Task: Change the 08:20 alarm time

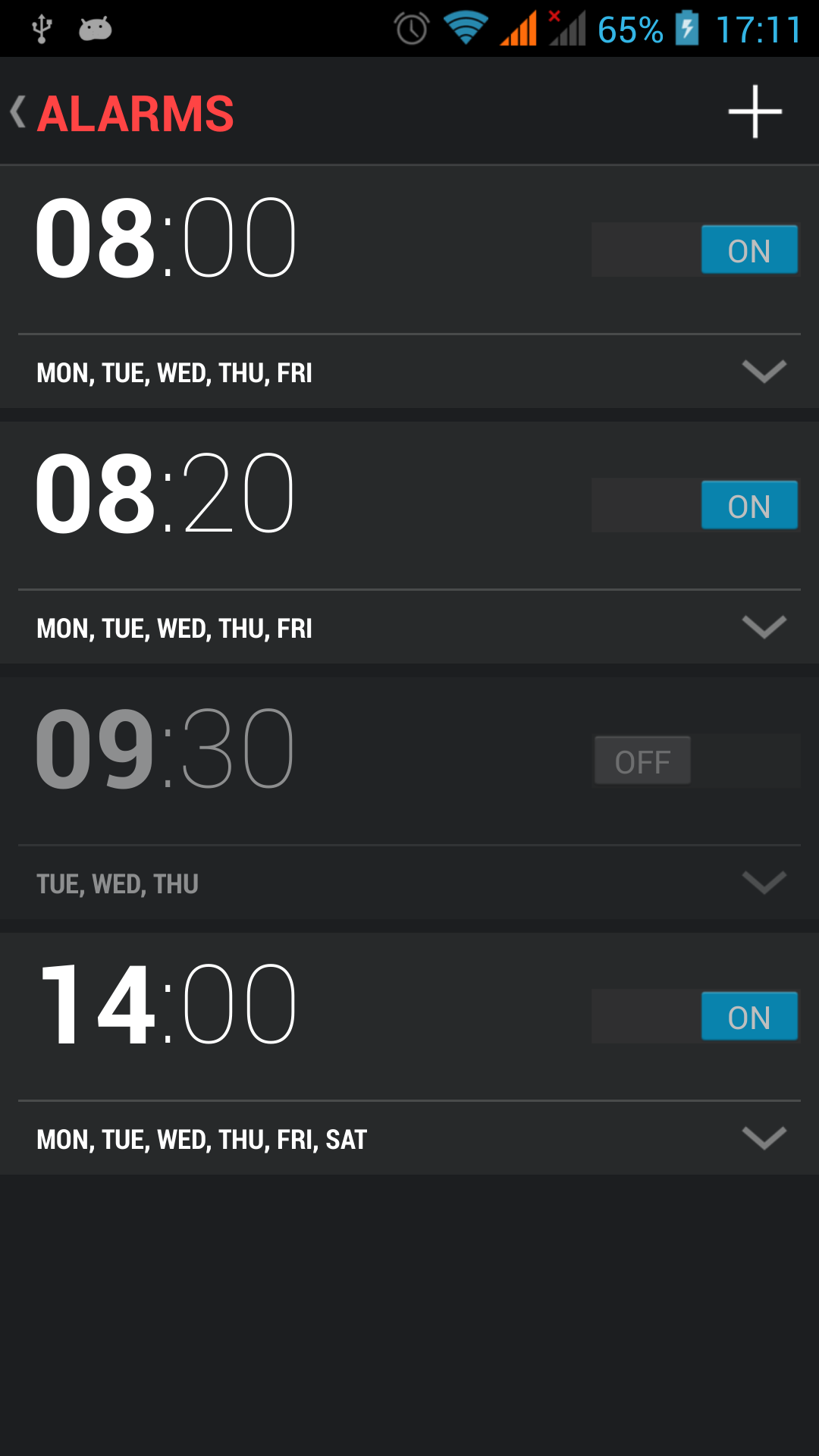Action: 165,493
